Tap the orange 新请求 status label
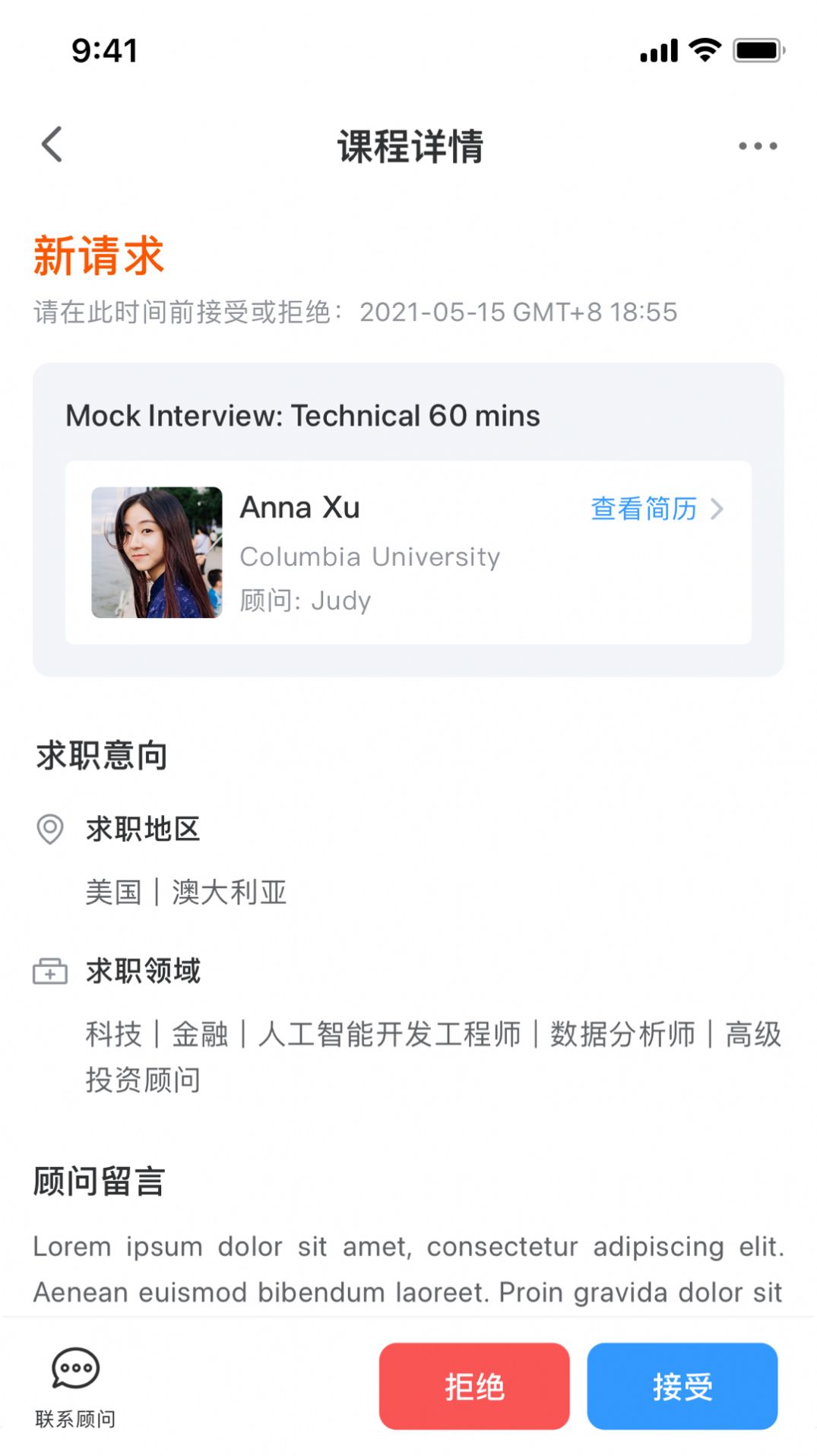817x1456 pixels. pyautogui.click(x=97, y=256)
